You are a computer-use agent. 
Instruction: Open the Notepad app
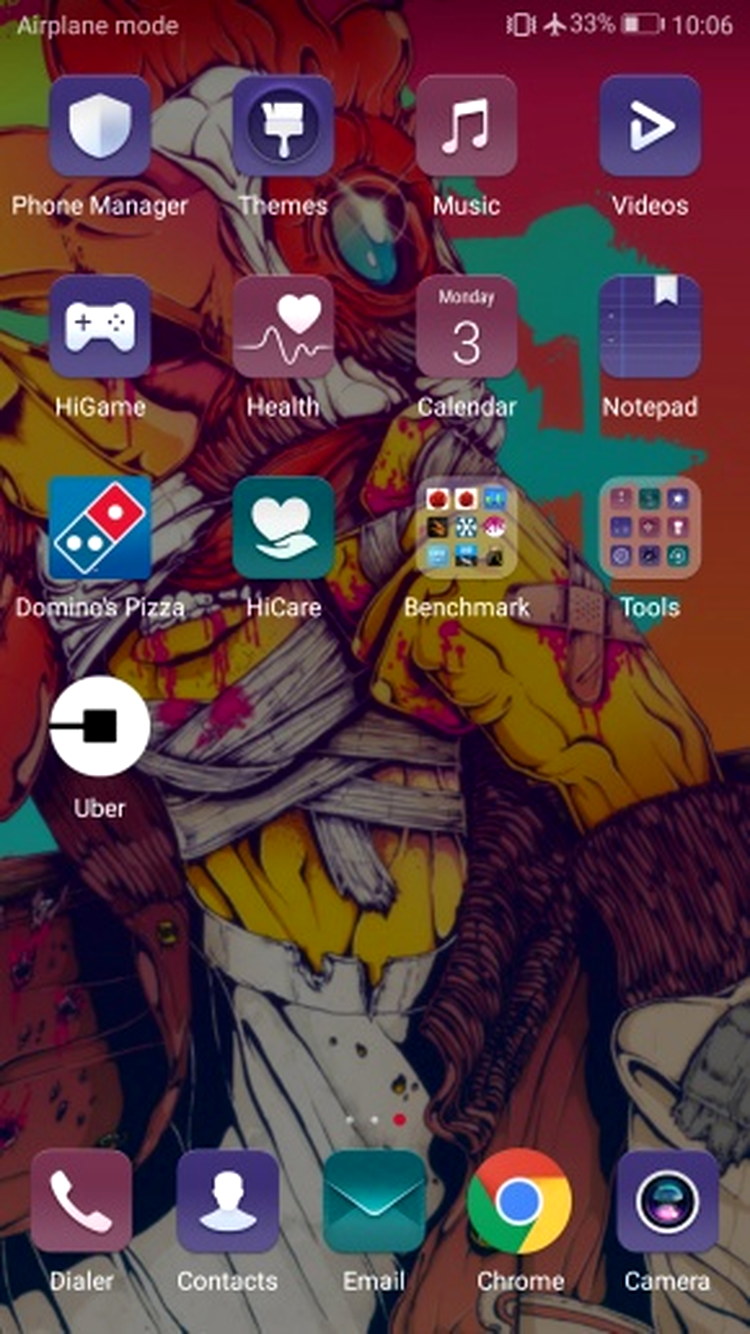pyautogui.click(x=650, y=328)
